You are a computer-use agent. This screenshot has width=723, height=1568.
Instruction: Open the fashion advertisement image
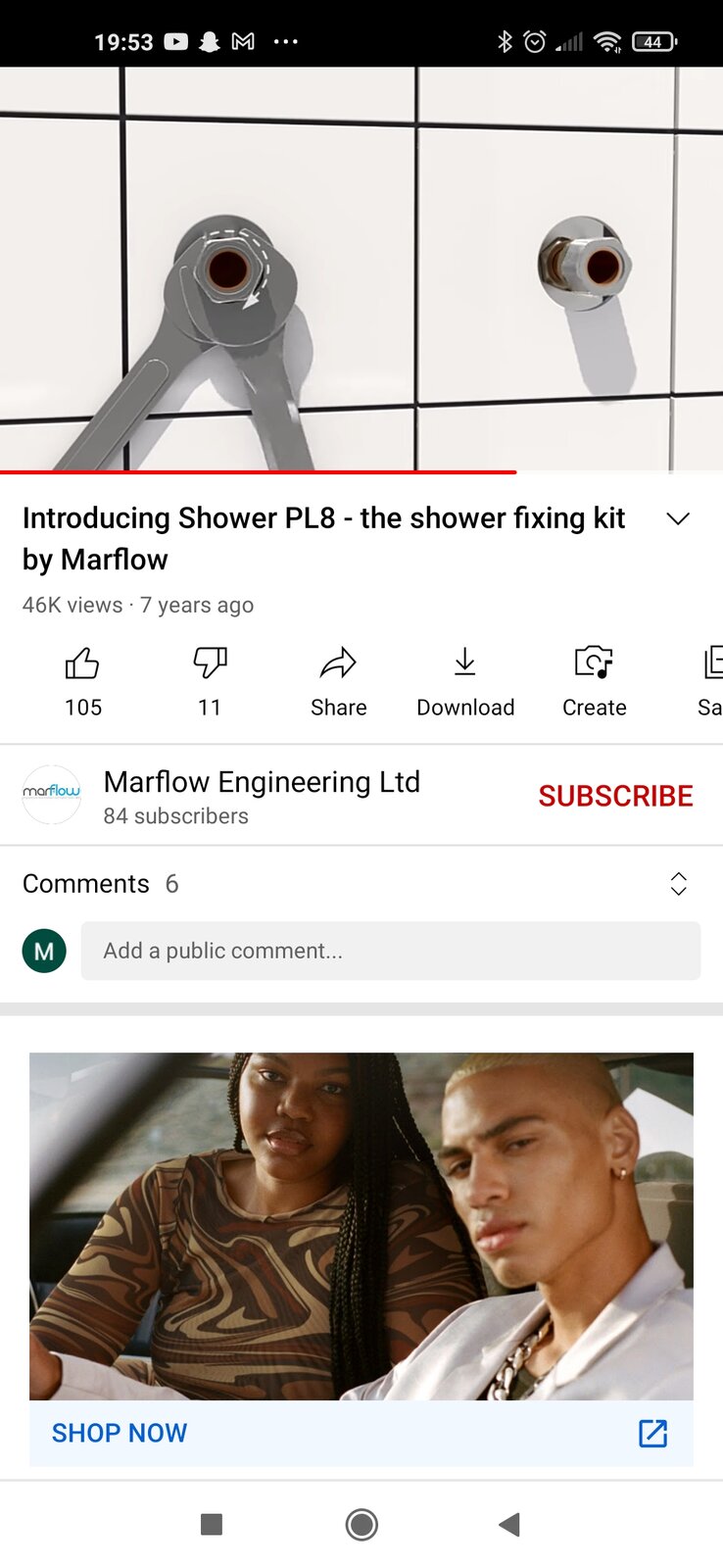point(361,1225)
